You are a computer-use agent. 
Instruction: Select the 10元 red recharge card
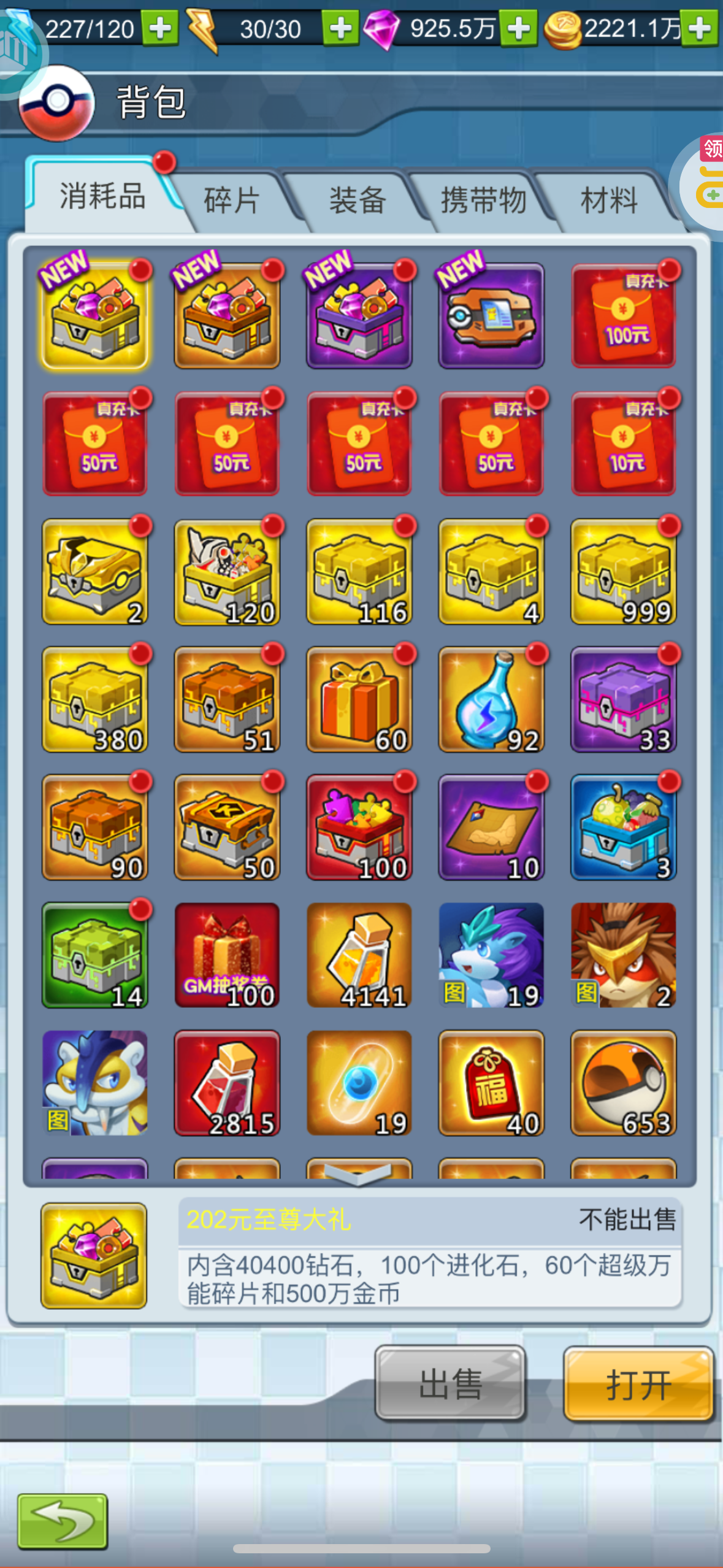tap(623, 444)
